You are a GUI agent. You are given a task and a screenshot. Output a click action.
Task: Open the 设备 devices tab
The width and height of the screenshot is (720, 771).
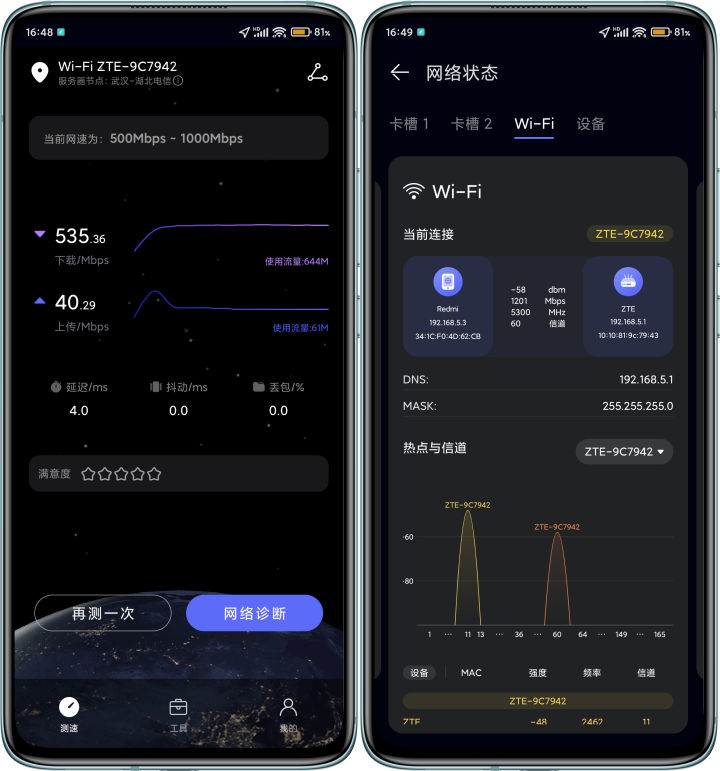[591, 124]
